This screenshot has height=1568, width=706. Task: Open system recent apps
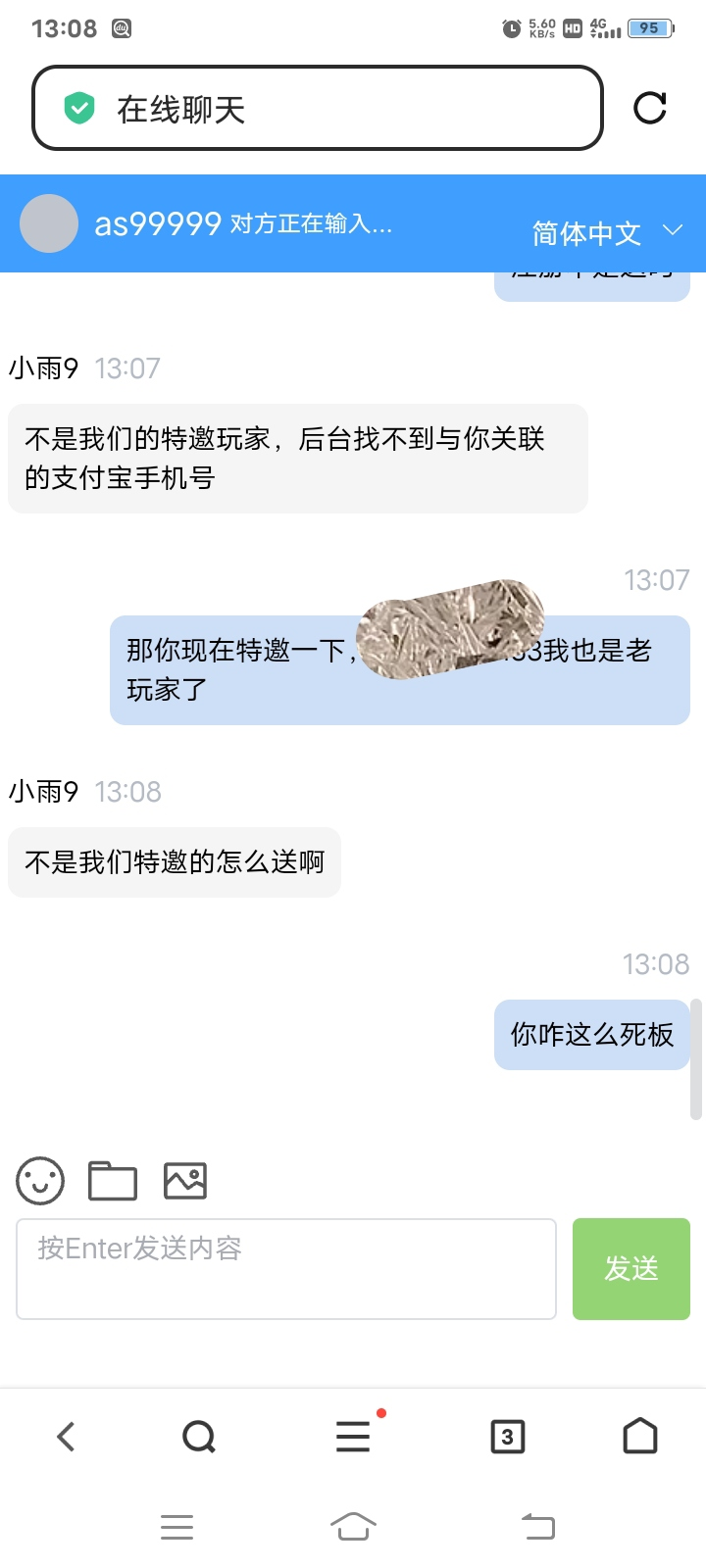[x=176, y=1527]
